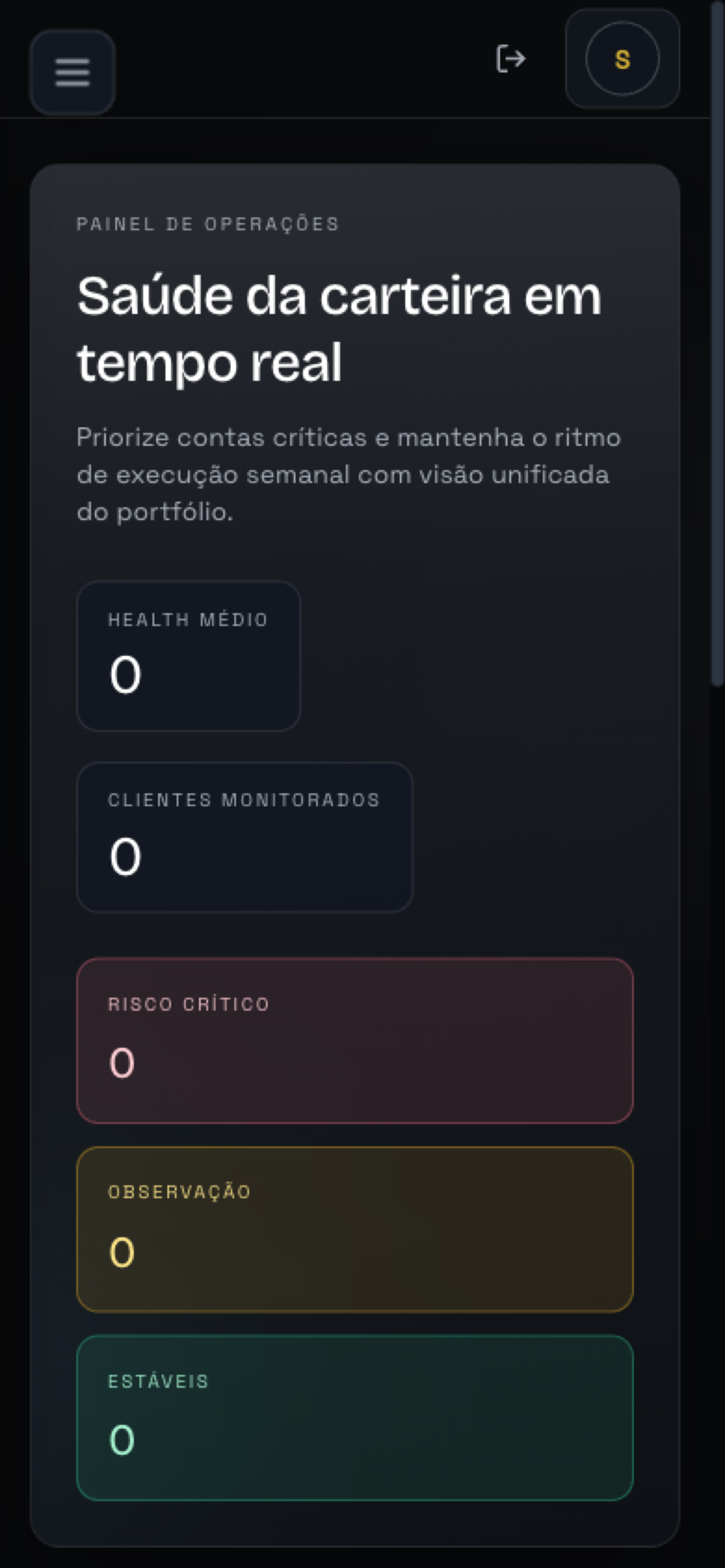
Task: Open the hamburger navigation menu
Action: (x=72, y=72)
